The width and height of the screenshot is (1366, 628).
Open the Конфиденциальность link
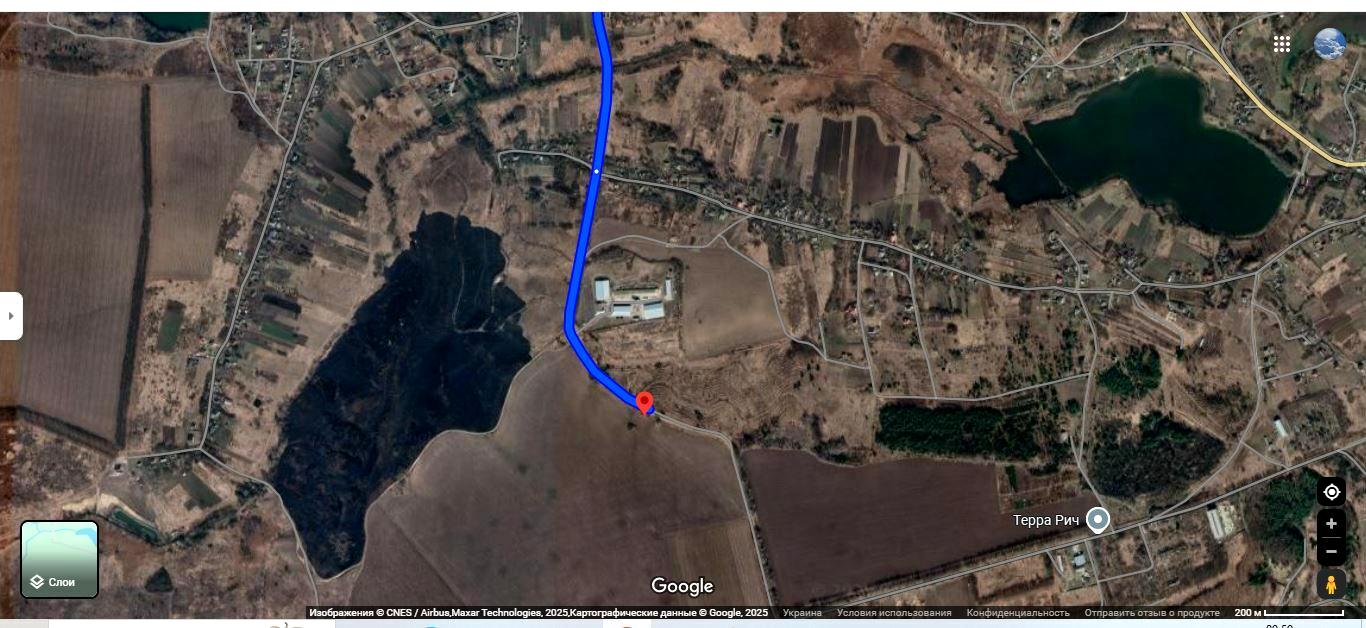[x=1018, y=613]
